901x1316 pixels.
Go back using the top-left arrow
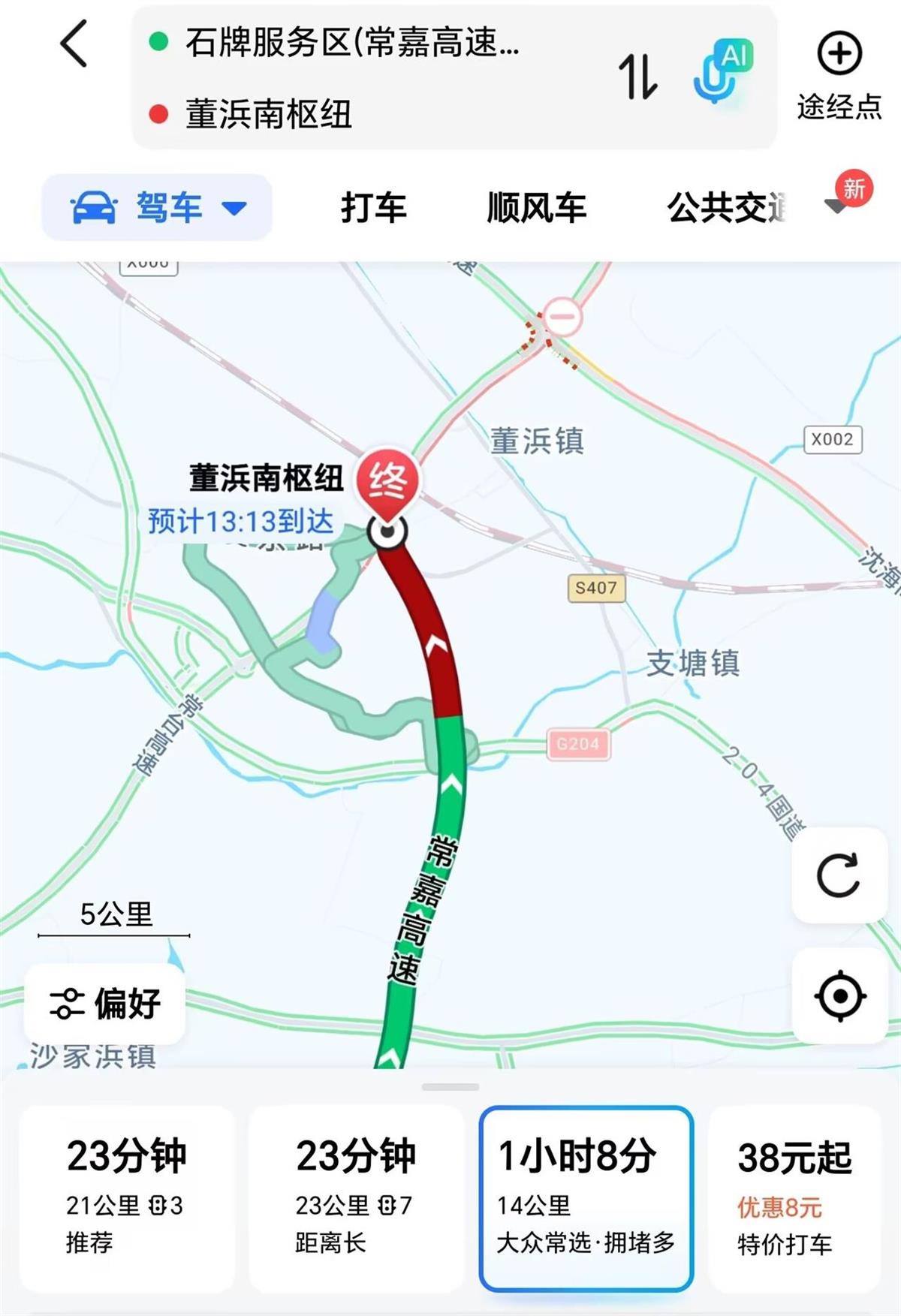pos(74,44)
